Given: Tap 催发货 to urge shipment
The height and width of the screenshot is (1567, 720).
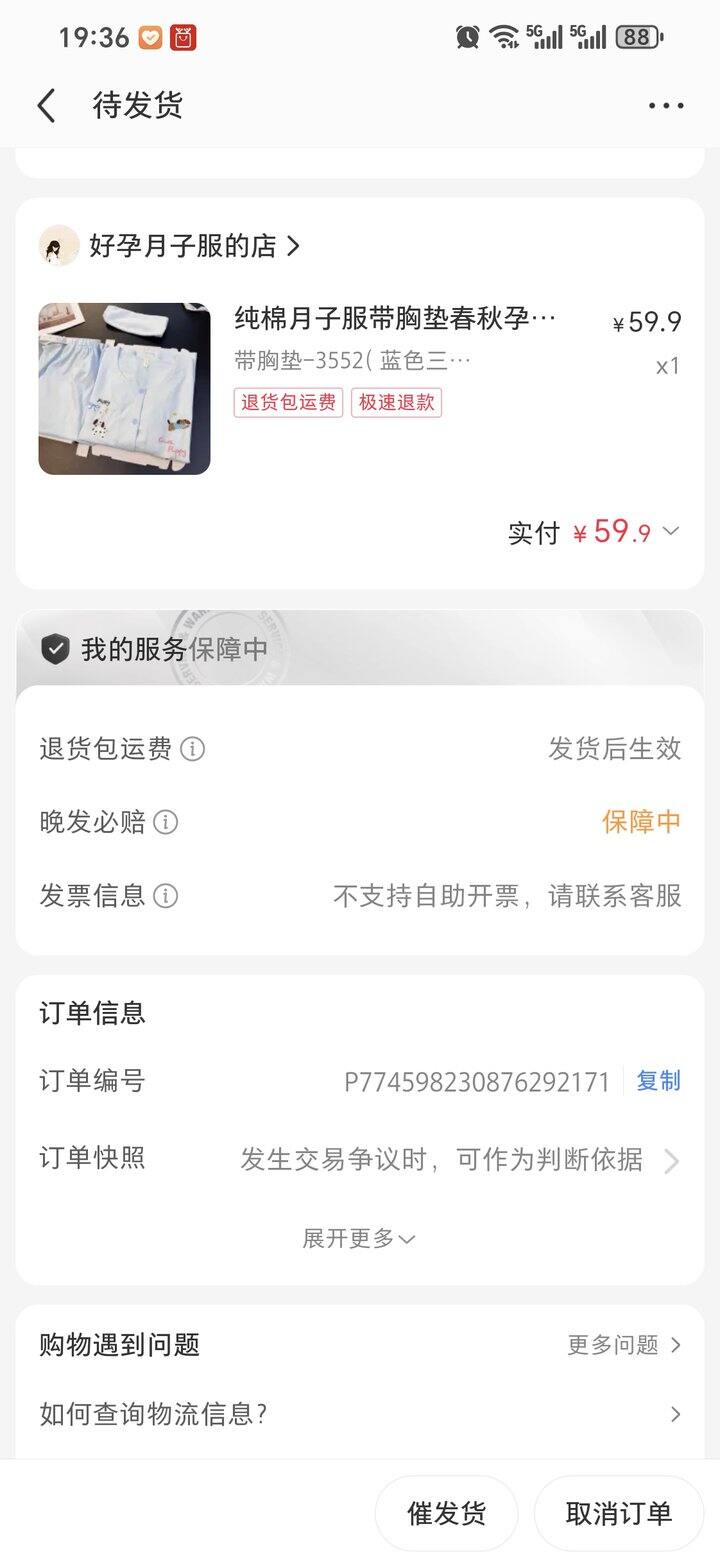Looking at the screenshot, I should (x=446, y=1514).
